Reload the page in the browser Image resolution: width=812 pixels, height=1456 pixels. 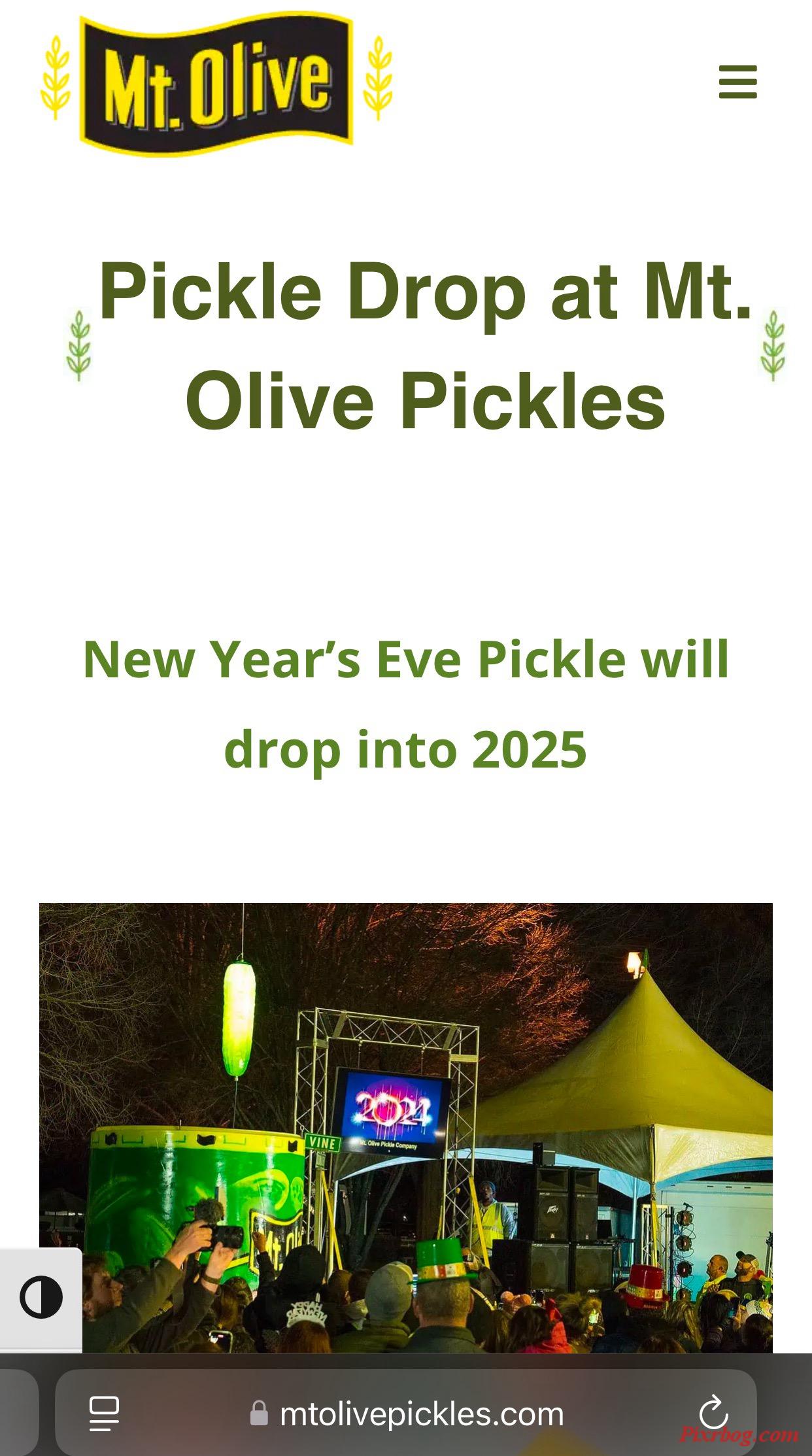(x=713, y=1414)
